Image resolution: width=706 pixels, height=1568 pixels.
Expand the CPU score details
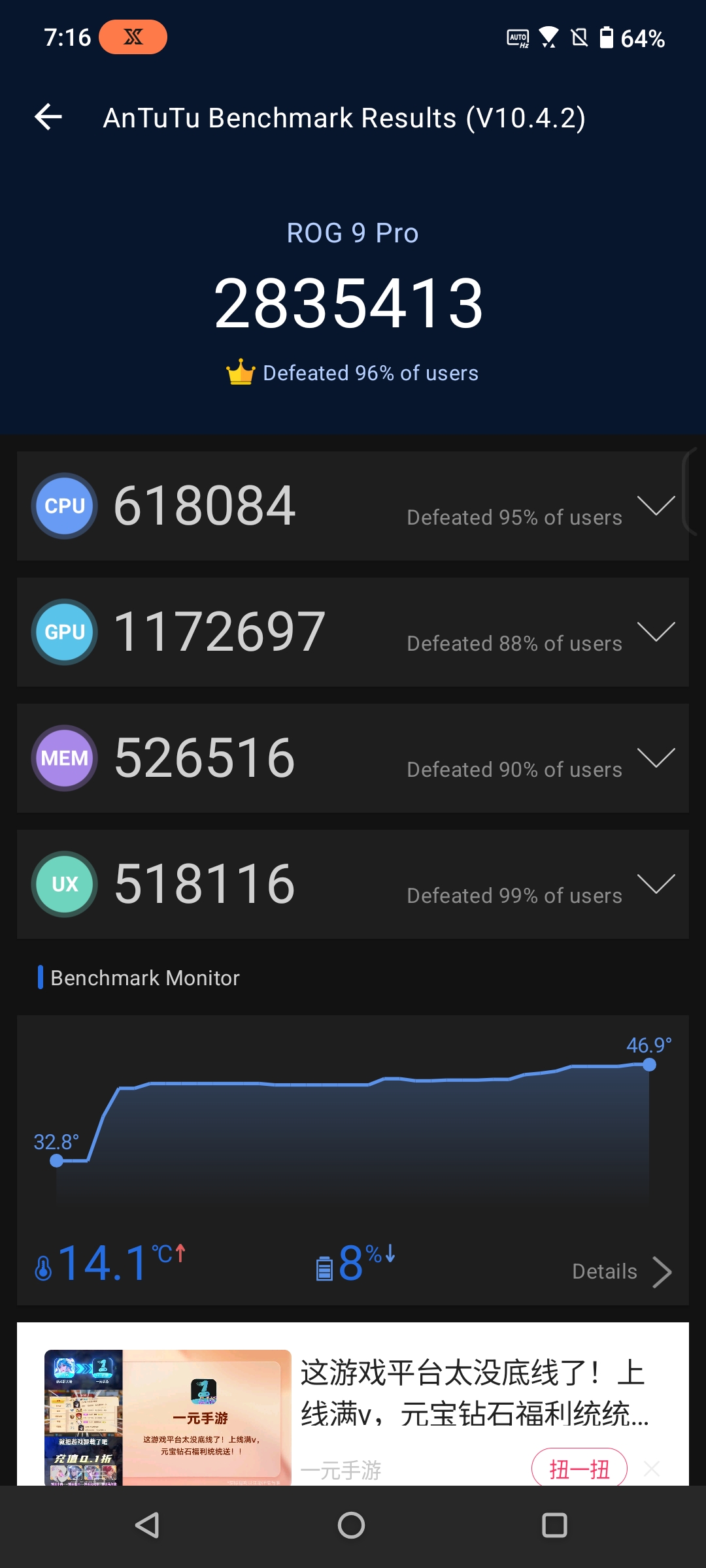click(656, 506)
